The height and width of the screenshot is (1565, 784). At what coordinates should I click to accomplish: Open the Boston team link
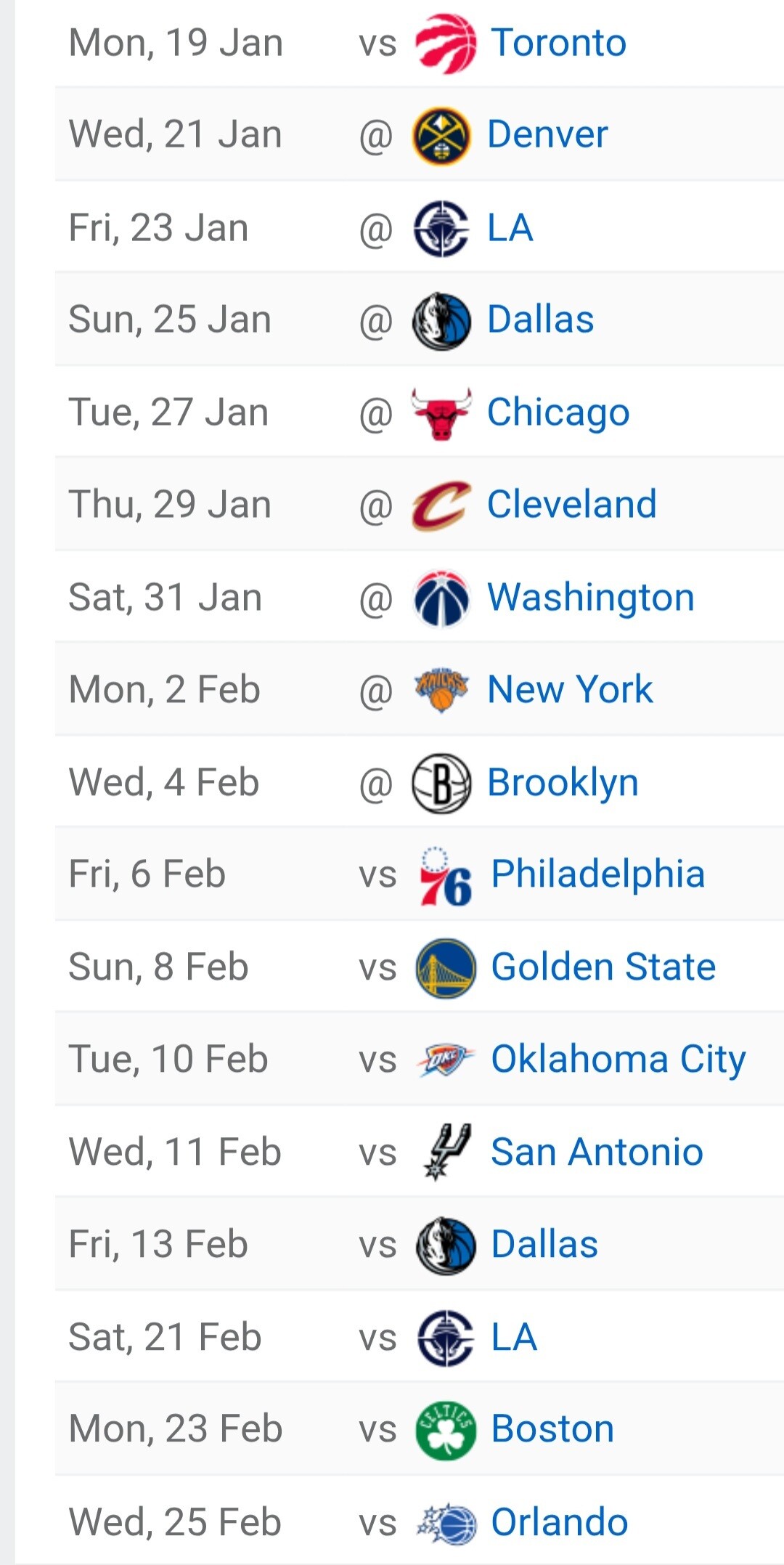coord(552,1429)
